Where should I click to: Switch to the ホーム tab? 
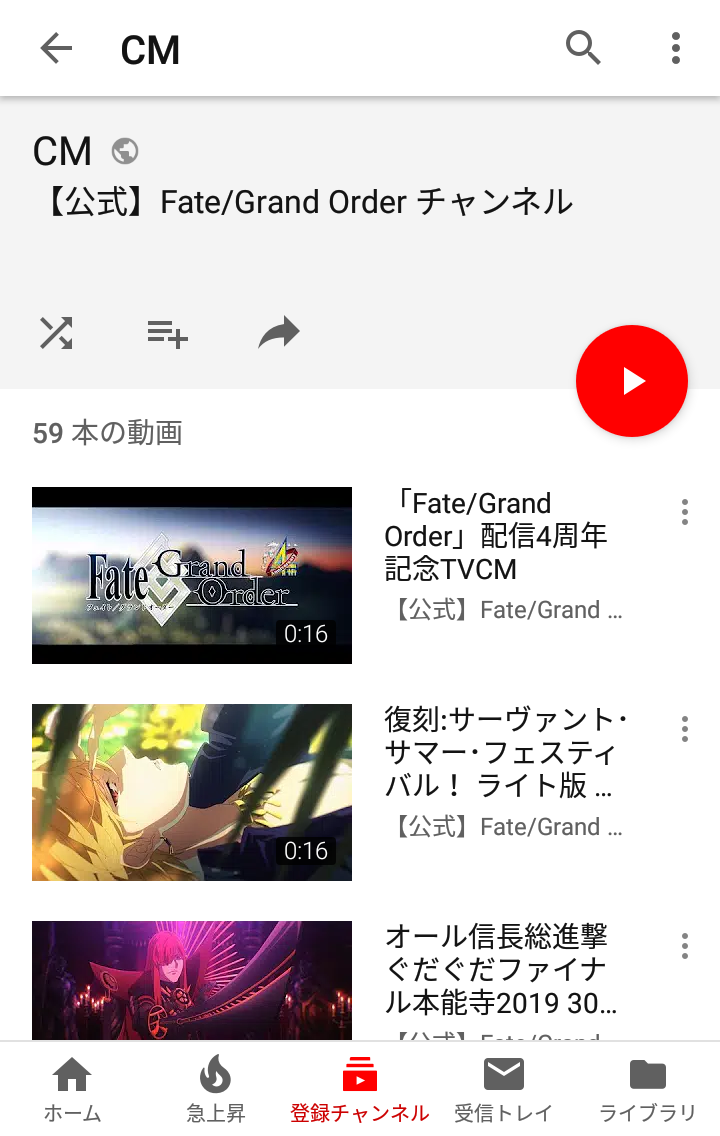pos(72,1089)
